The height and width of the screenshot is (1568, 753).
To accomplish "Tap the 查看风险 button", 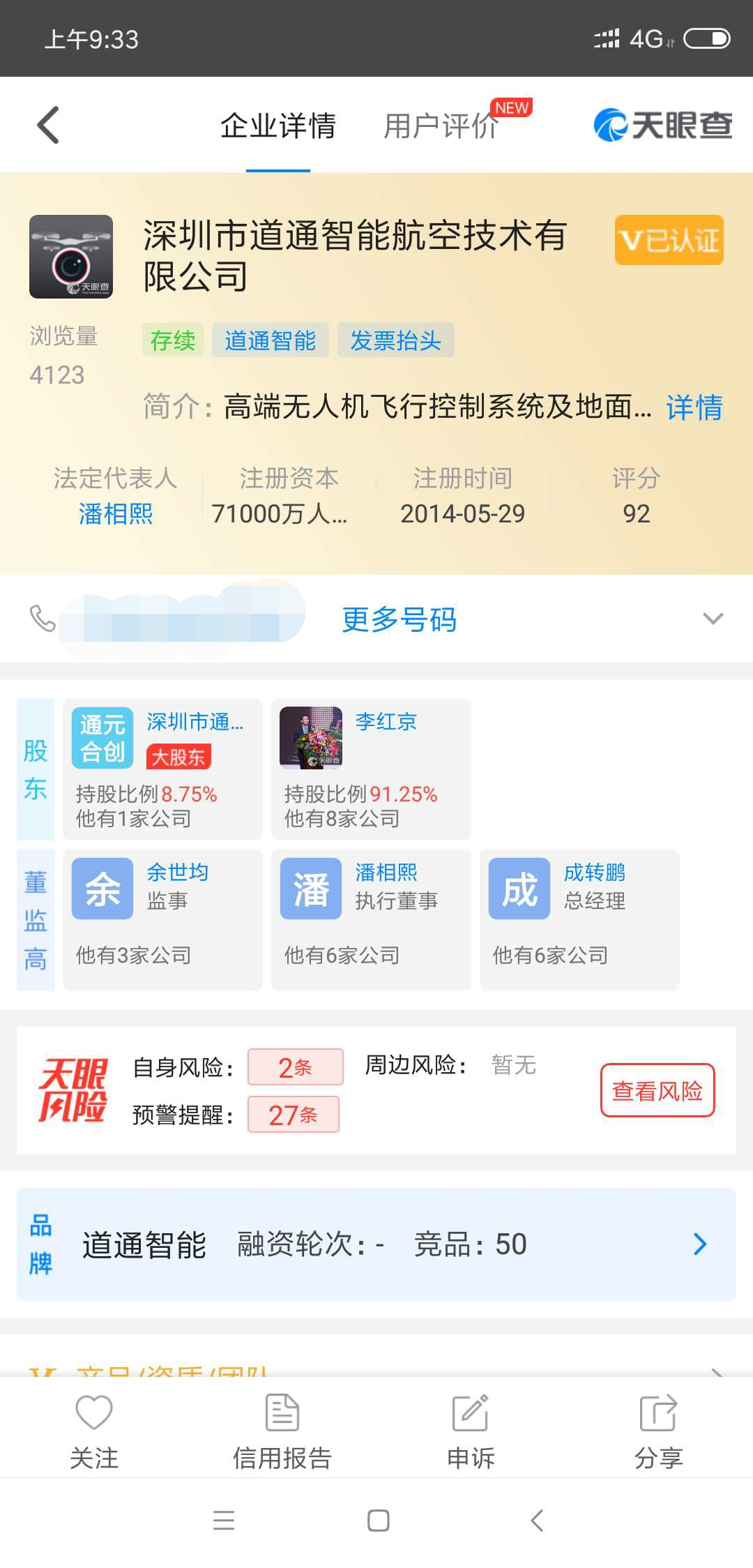I will click(x=657, y=1090).
